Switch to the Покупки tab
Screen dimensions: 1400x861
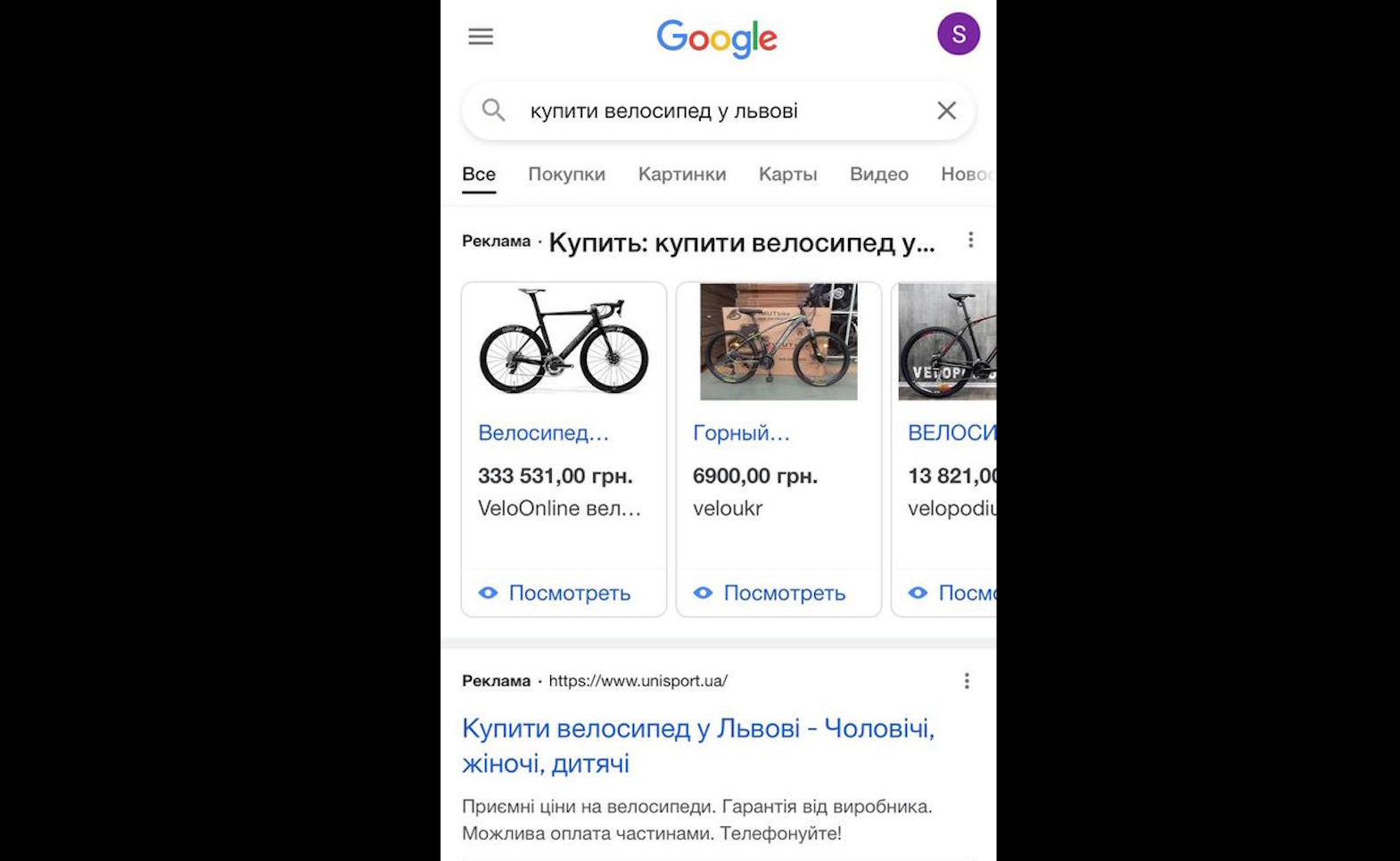566,175
